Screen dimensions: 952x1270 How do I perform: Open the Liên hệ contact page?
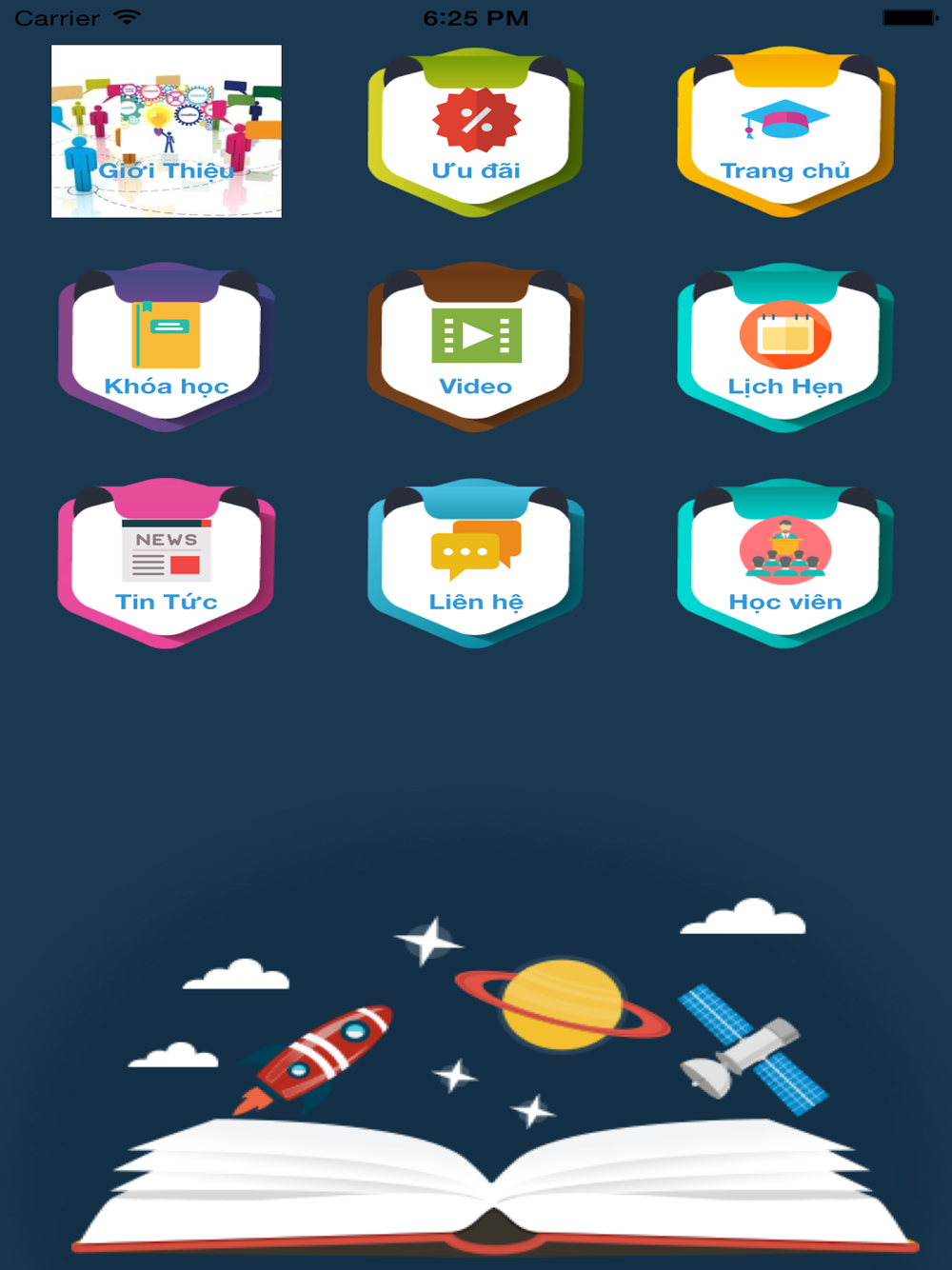476,564
